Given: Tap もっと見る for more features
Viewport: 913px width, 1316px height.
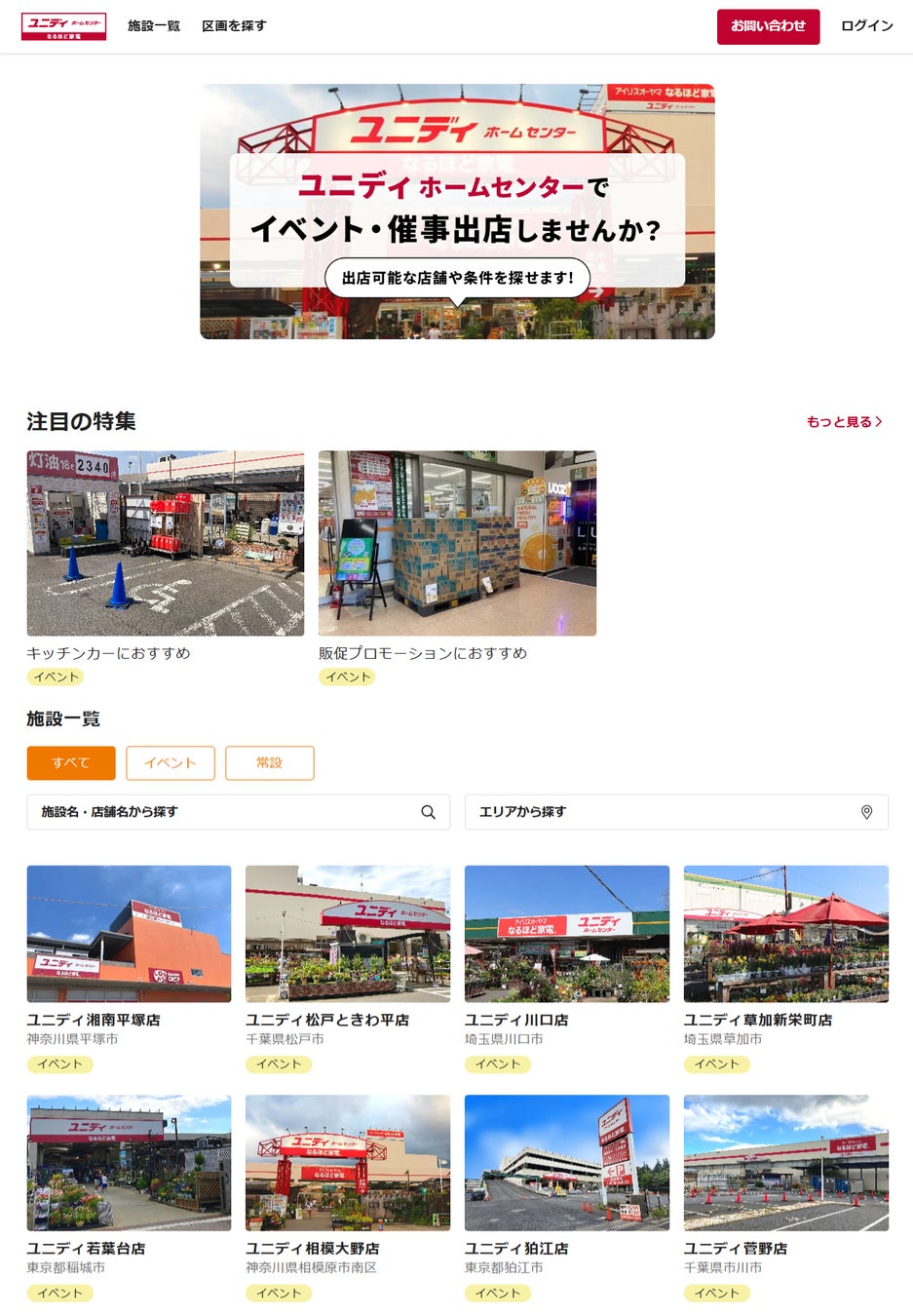Looking at the screenshot, I should tap(844, 422).
